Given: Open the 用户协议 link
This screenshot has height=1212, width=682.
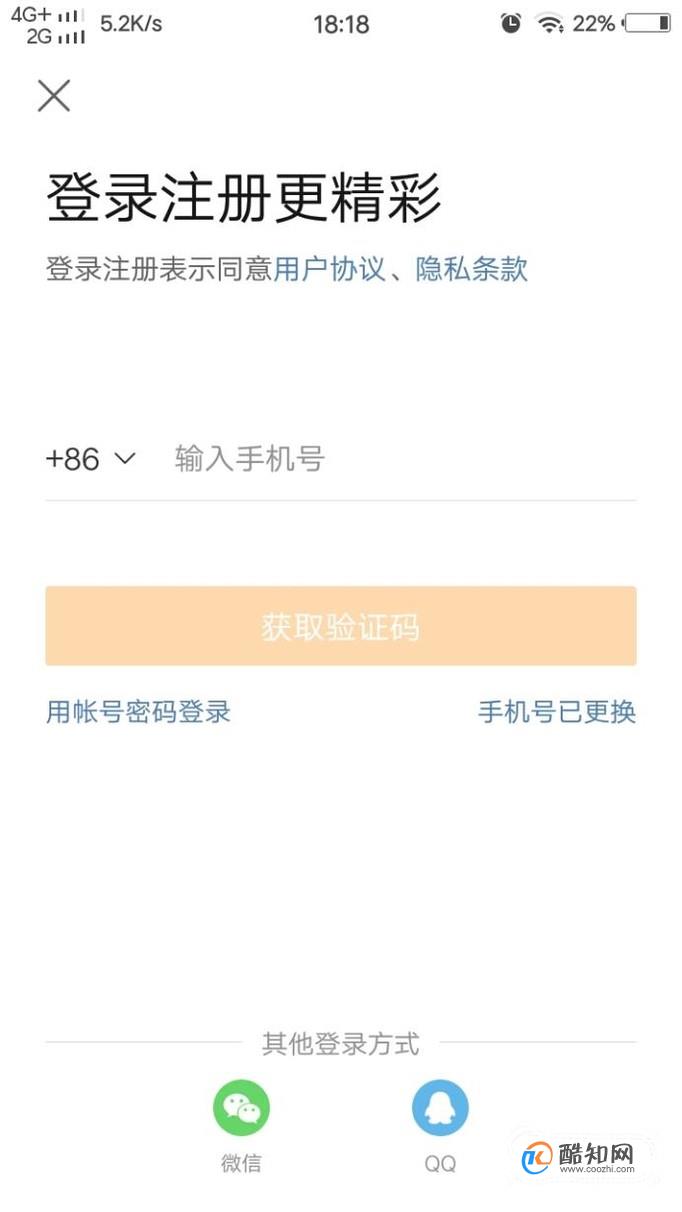Looking at the screenshot, I should click(x=330, y=269).
